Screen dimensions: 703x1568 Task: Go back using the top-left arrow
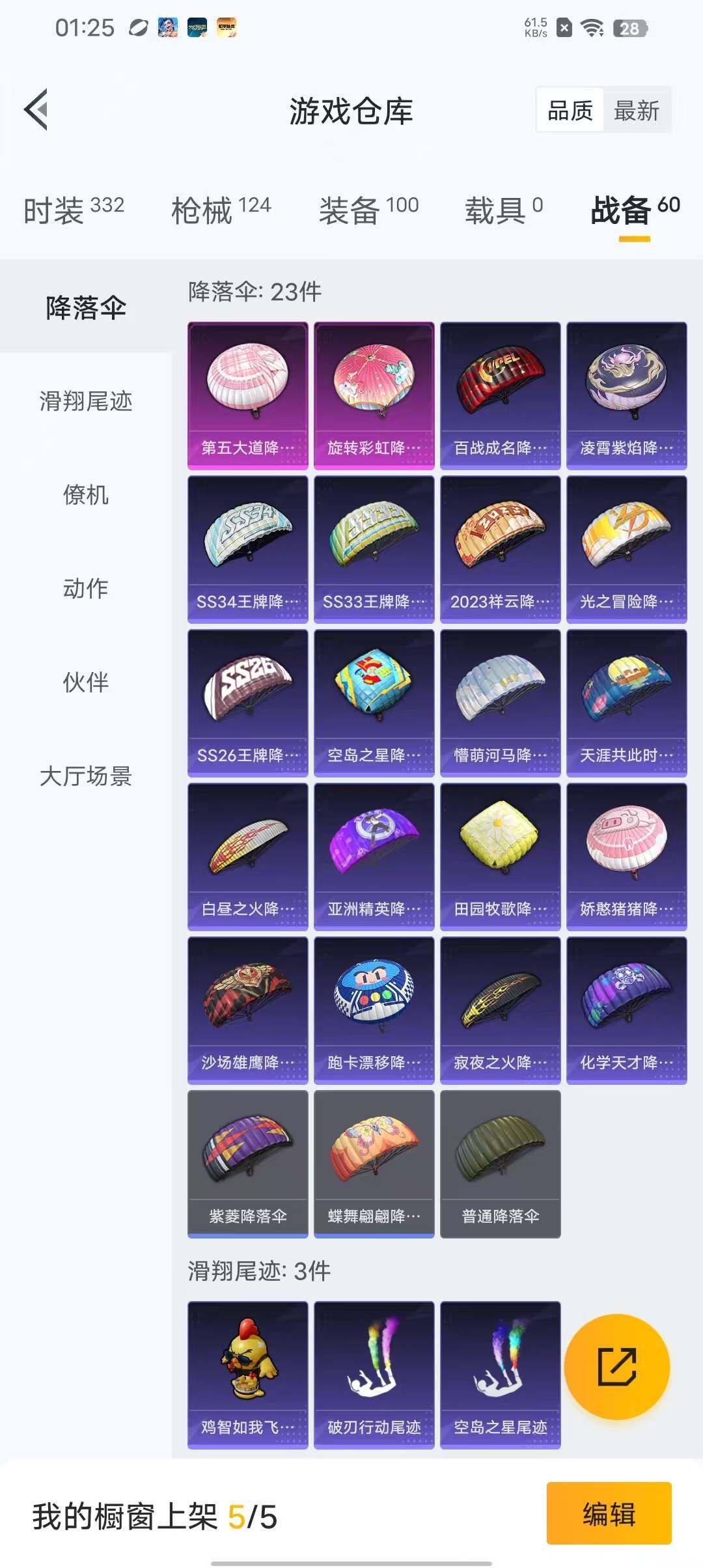(37, 109)
